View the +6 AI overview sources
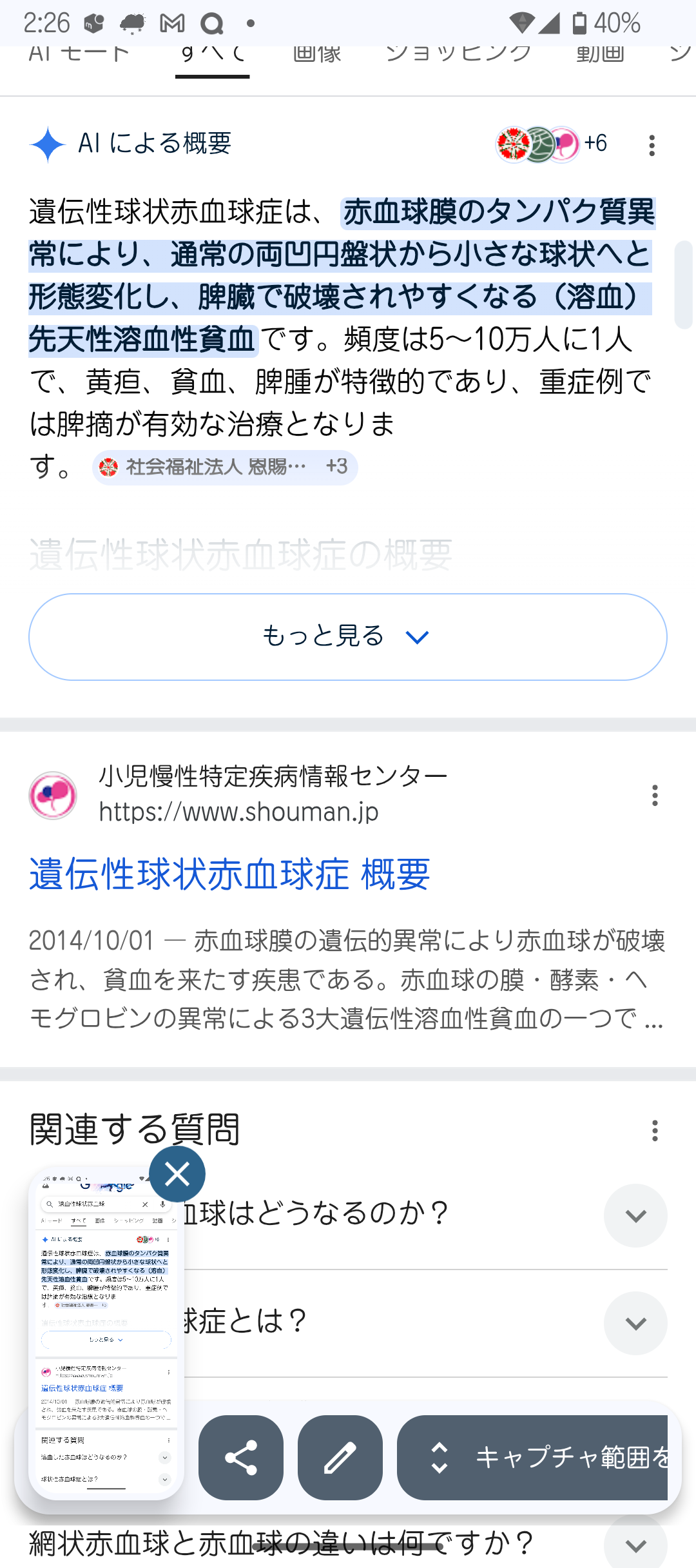 (x=552, y=144)
